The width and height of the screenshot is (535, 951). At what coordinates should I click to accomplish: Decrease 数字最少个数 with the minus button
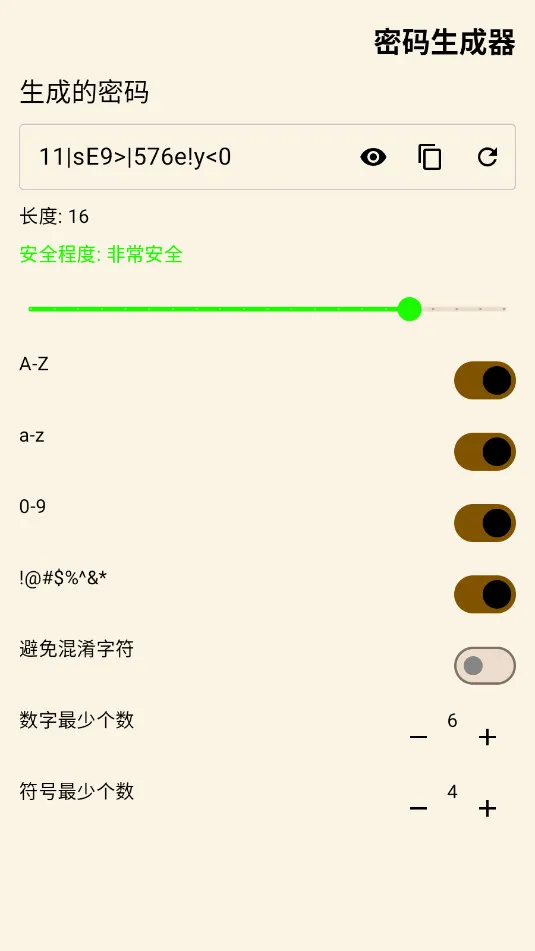[x=419, y=737]
